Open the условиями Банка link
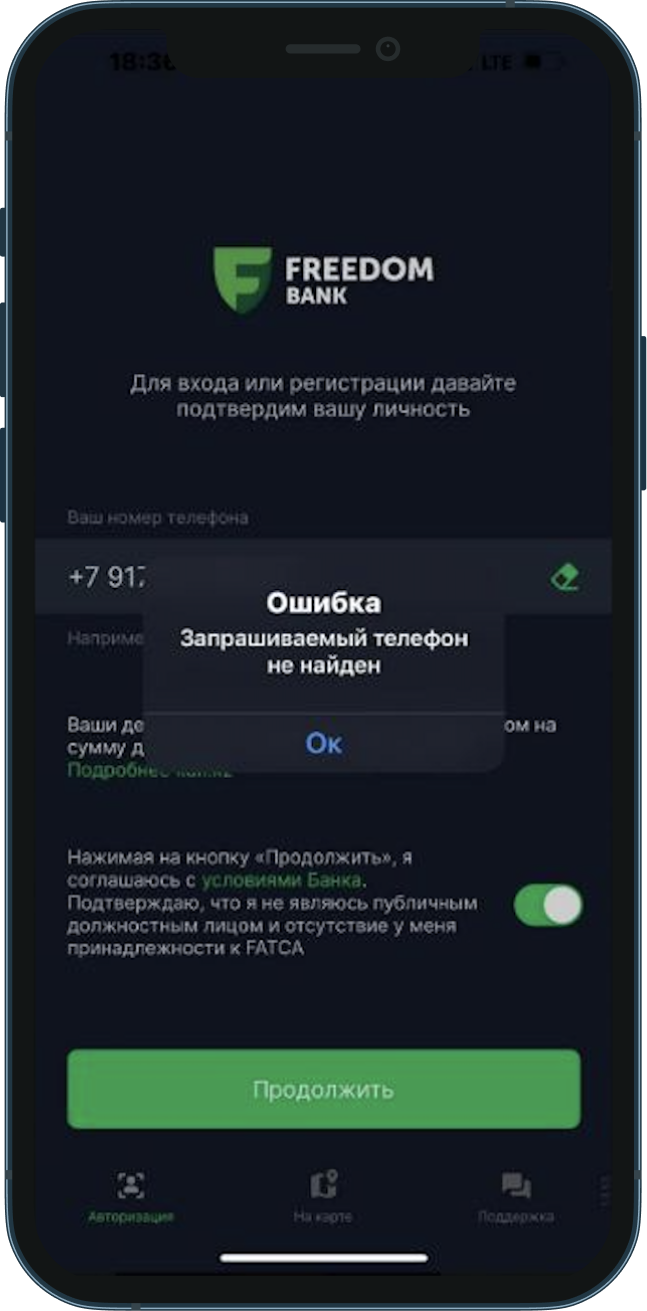Image resolution: width=647 pixels, height=1311 pixels. [x=282, y=880]
